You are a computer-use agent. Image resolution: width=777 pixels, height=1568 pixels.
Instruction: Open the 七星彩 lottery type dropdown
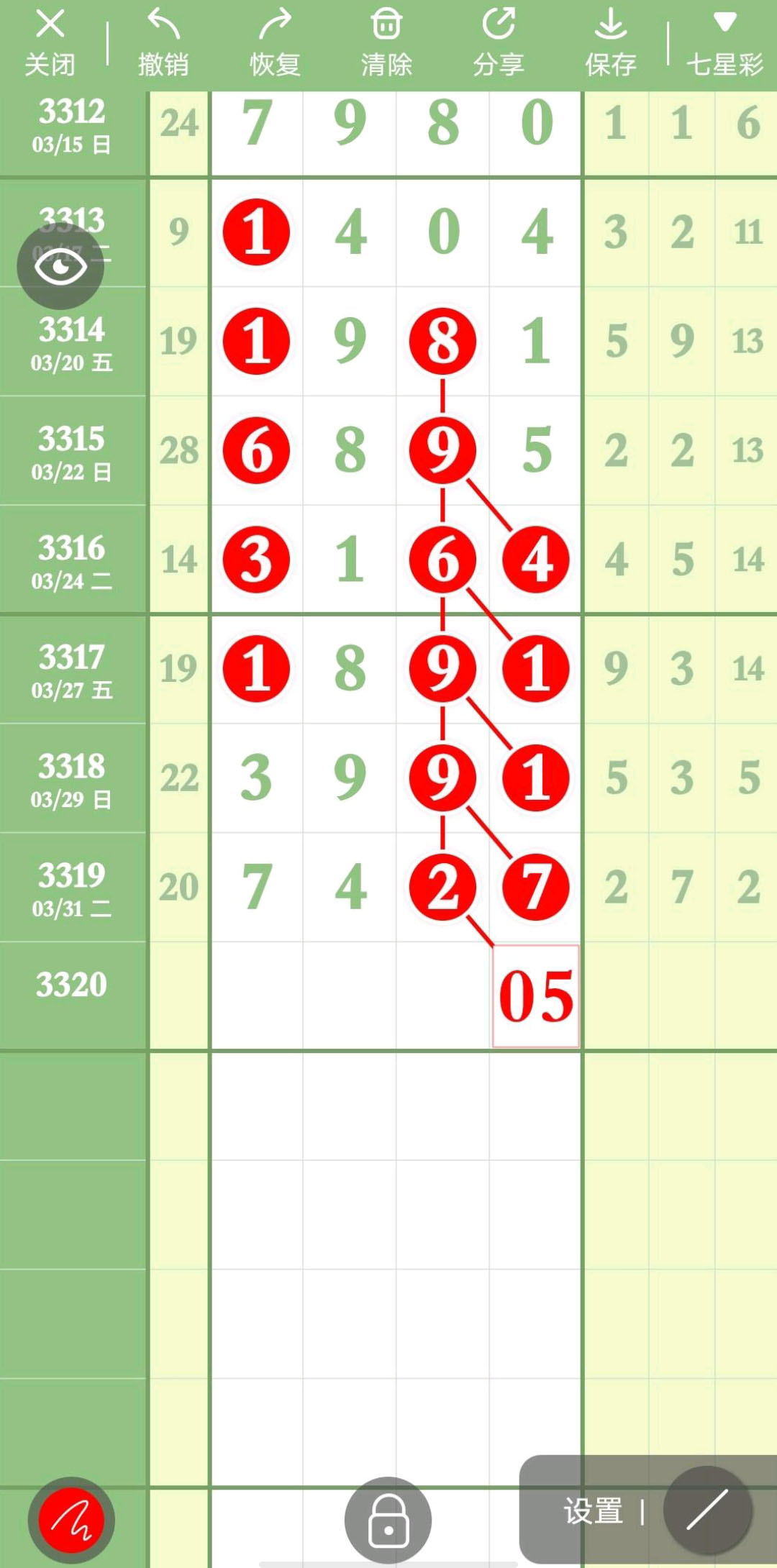724,43
